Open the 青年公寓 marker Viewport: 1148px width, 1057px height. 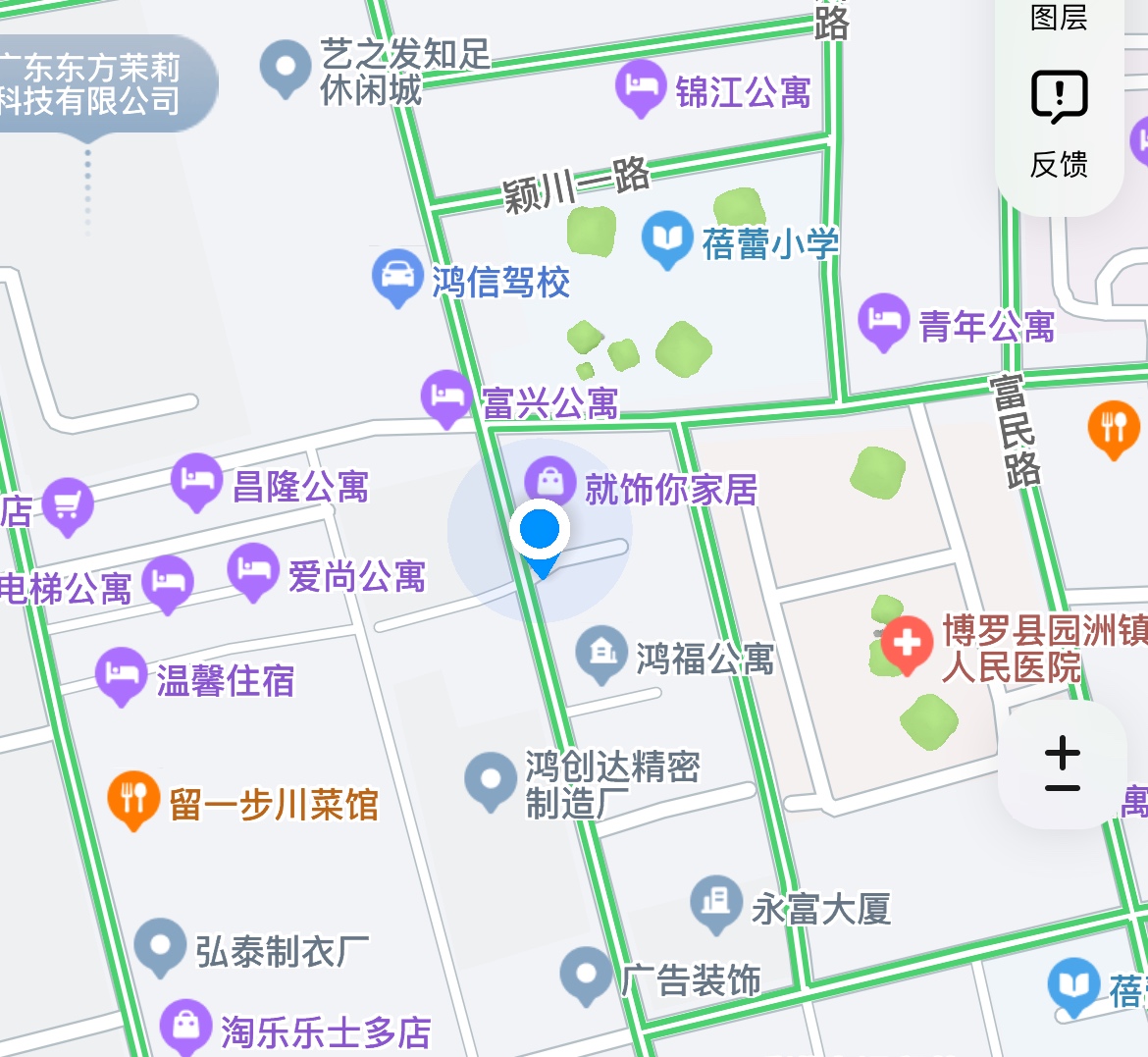point(883,321)
